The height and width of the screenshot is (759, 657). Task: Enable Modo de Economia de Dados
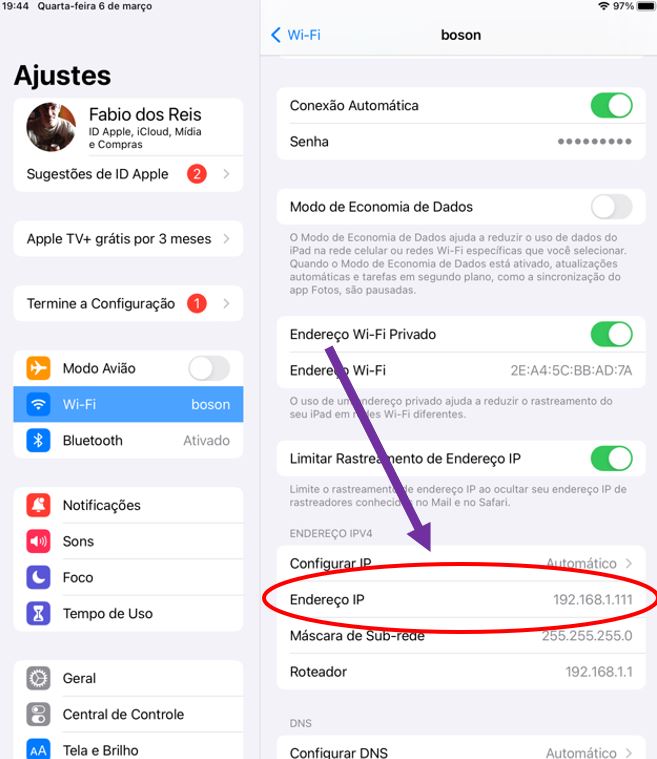pyautogui.click(x=611, y=207)
